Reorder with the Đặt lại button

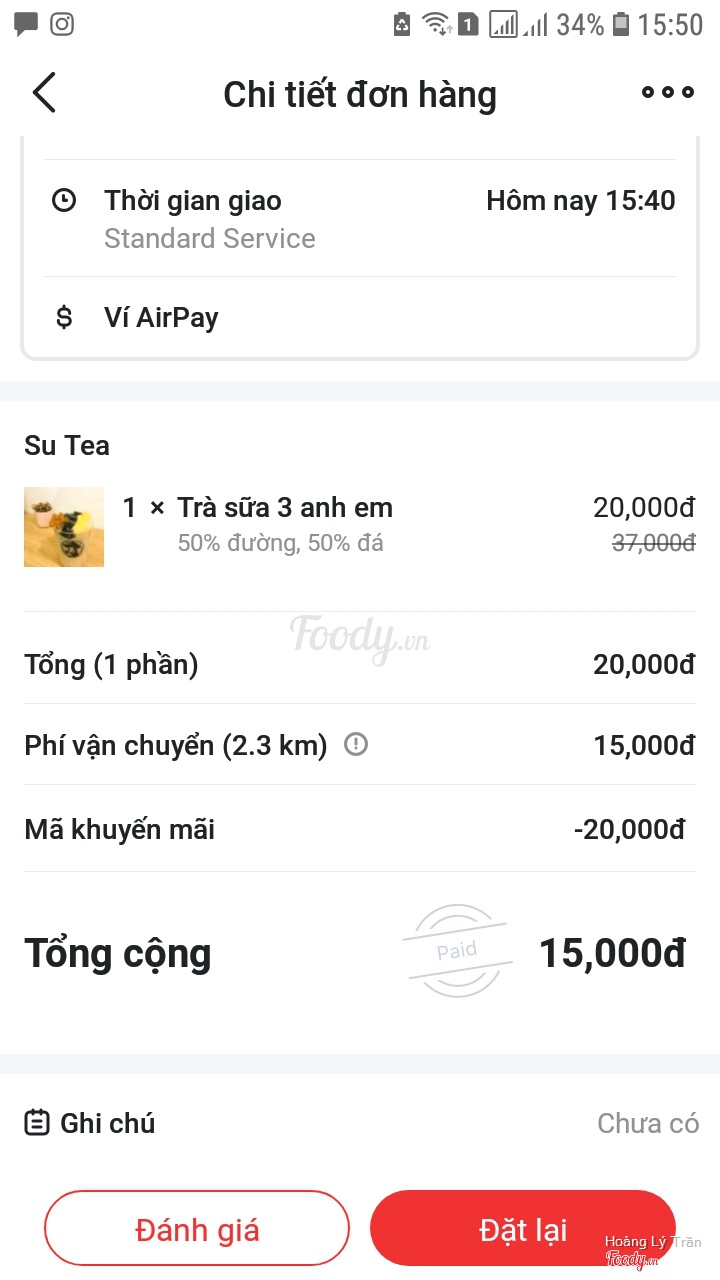(522, 1229)
